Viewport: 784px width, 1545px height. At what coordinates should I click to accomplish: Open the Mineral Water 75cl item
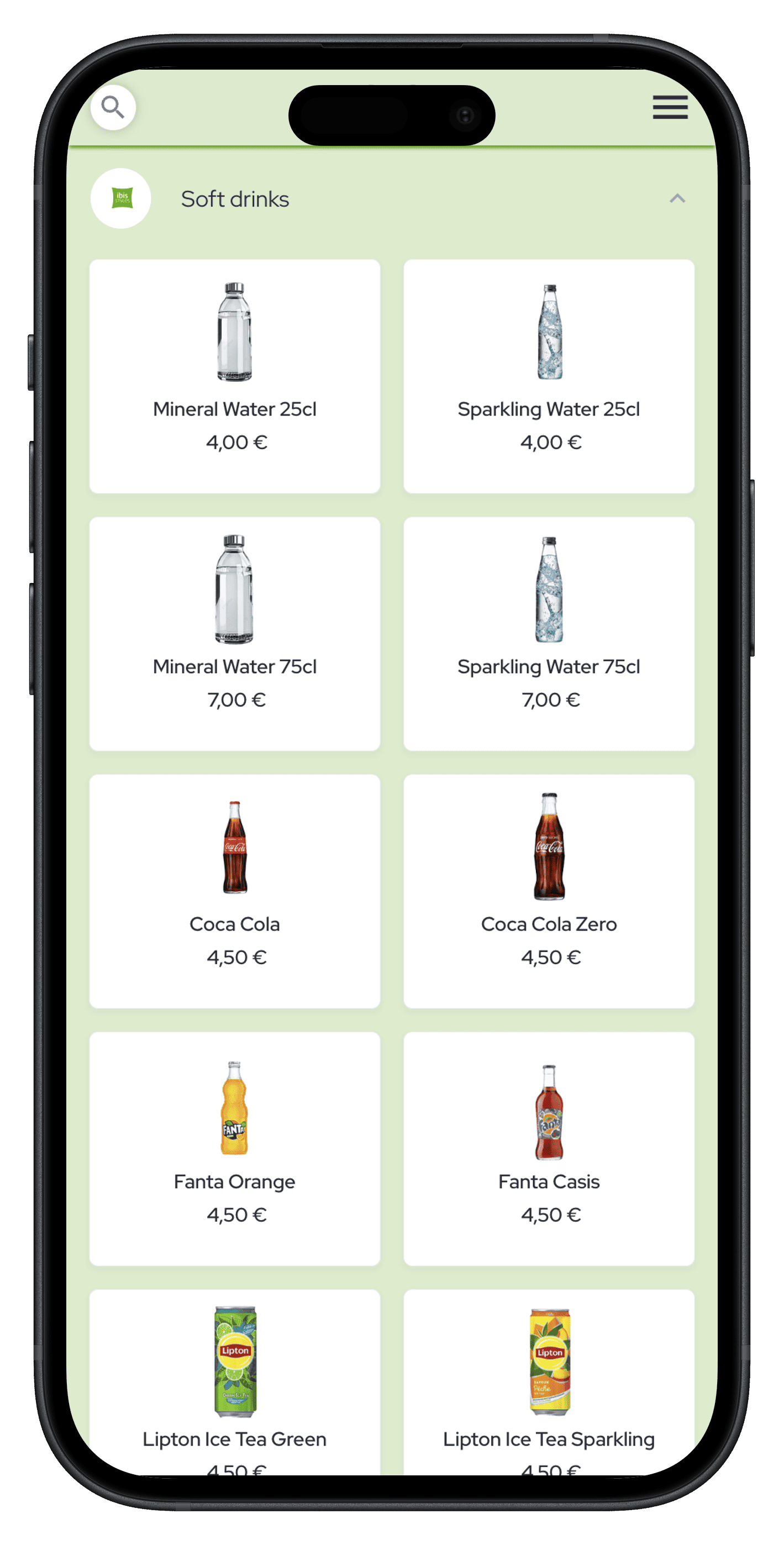tap(235, 633)
